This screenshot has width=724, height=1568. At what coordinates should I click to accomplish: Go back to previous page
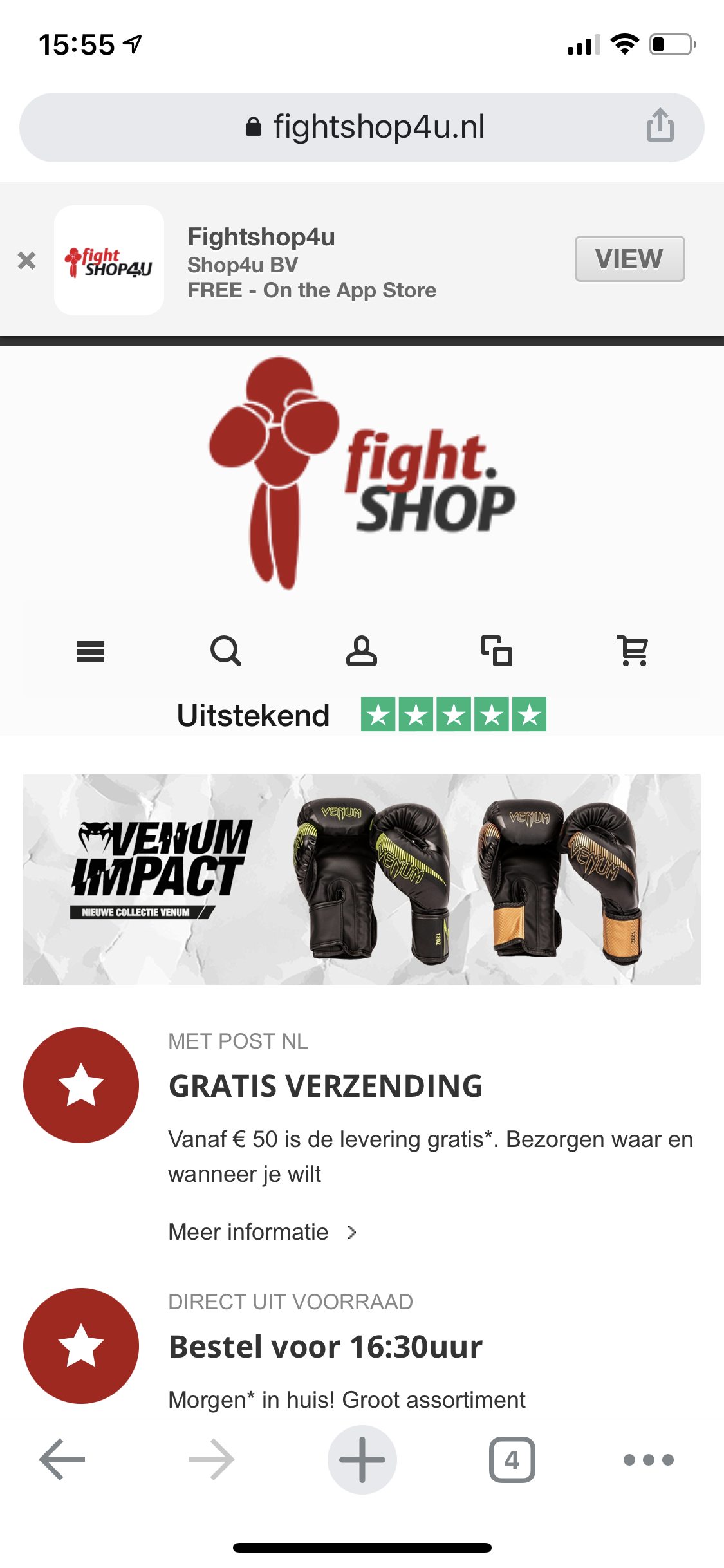(x=62, y=1459)
